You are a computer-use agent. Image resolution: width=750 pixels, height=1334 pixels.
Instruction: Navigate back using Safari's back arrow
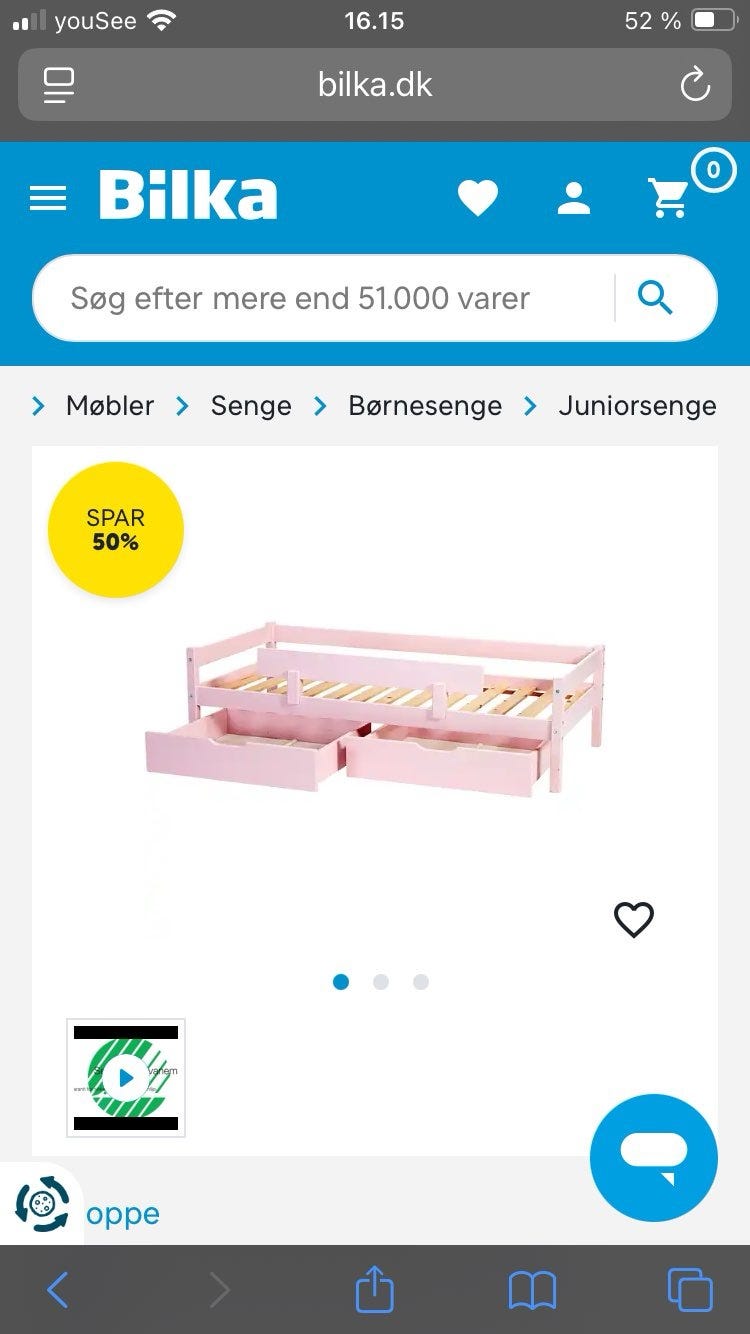coord(56,1290)
